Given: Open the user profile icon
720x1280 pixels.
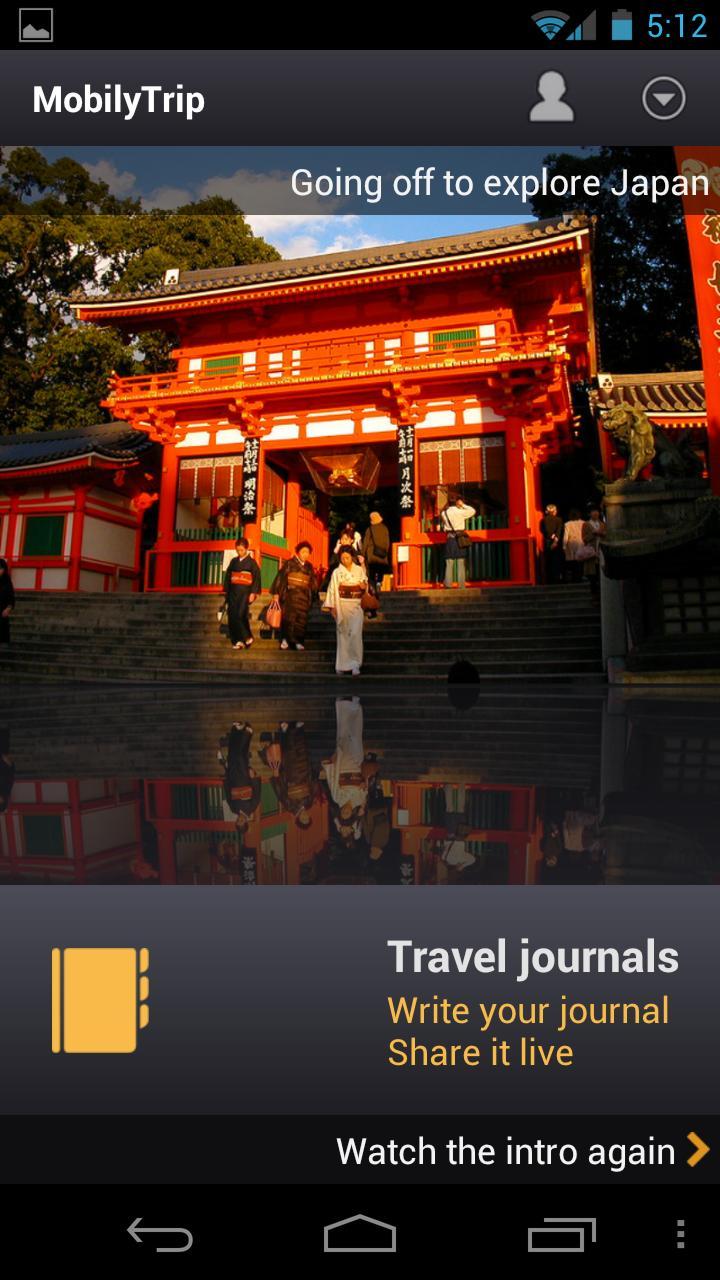Looking at the screenshot, I should point(551,98).
